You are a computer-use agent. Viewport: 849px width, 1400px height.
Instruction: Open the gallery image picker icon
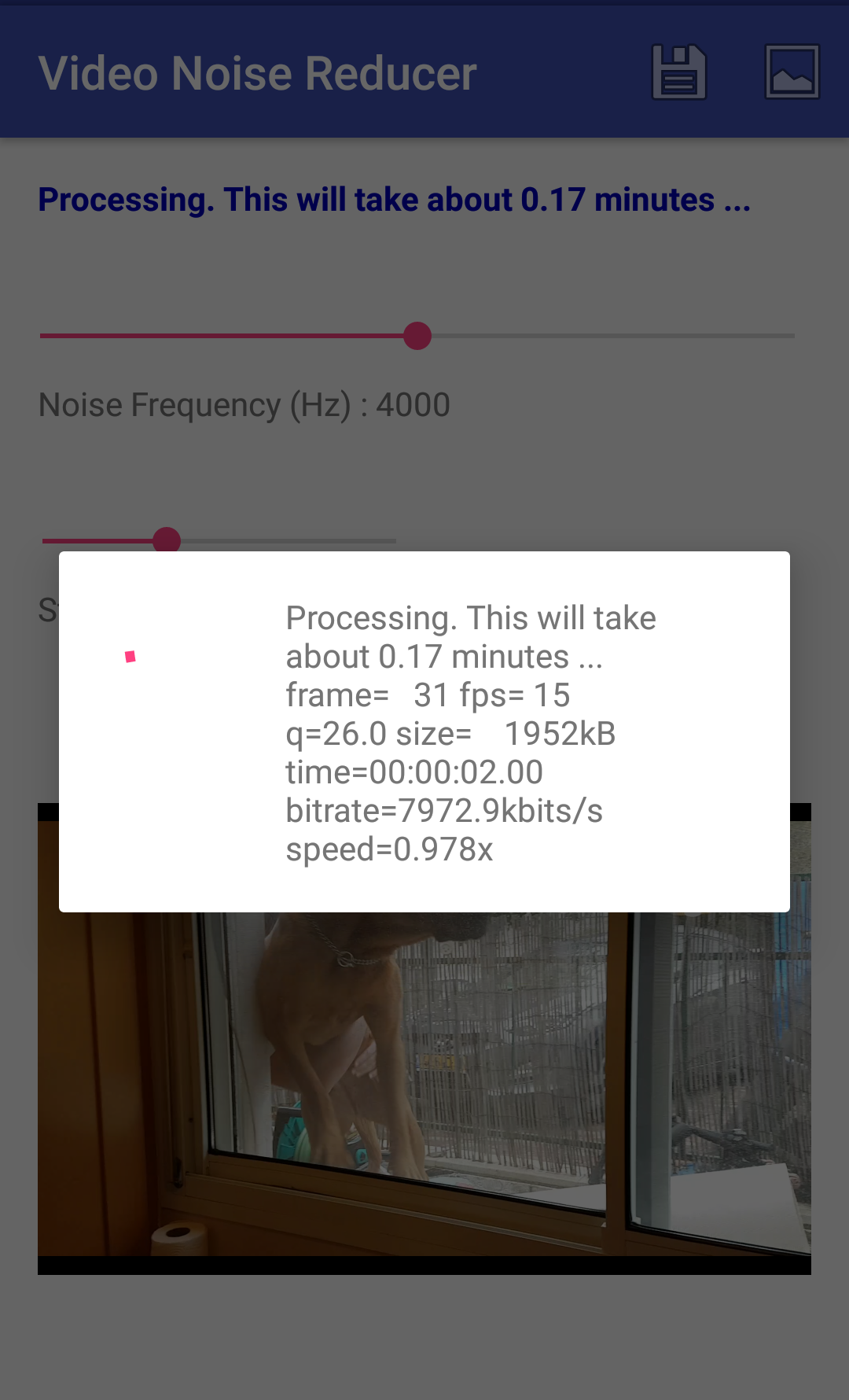pos(792,72)
